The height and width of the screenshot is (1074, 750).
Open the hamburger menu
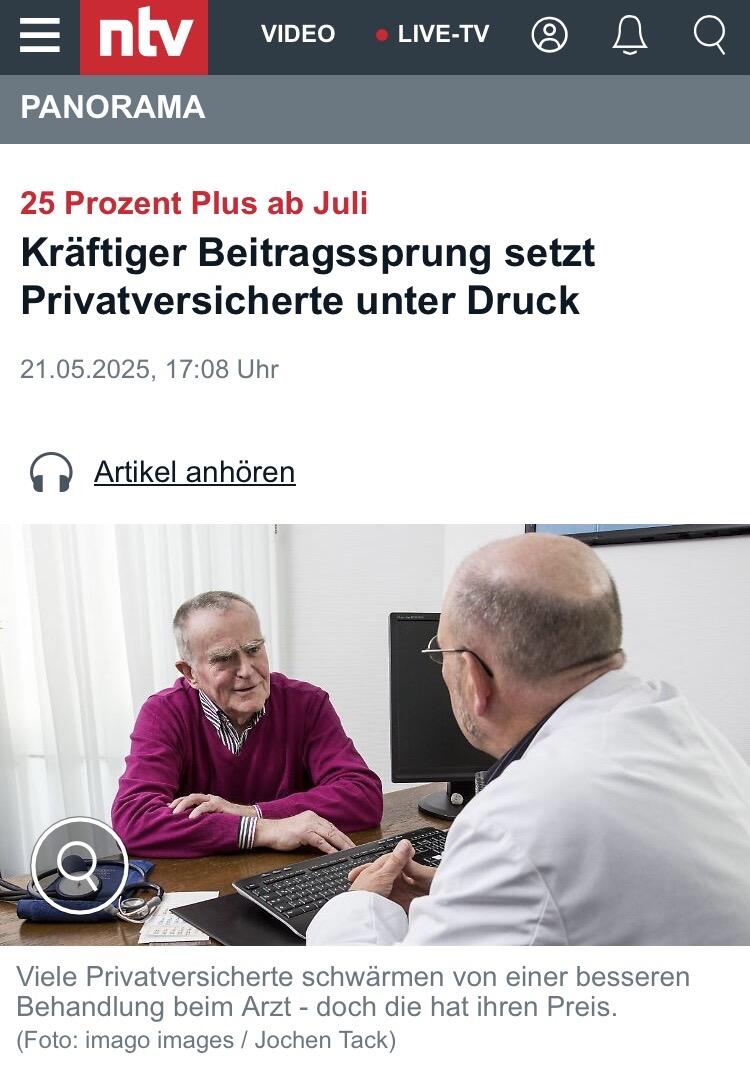tap(40, 36)
